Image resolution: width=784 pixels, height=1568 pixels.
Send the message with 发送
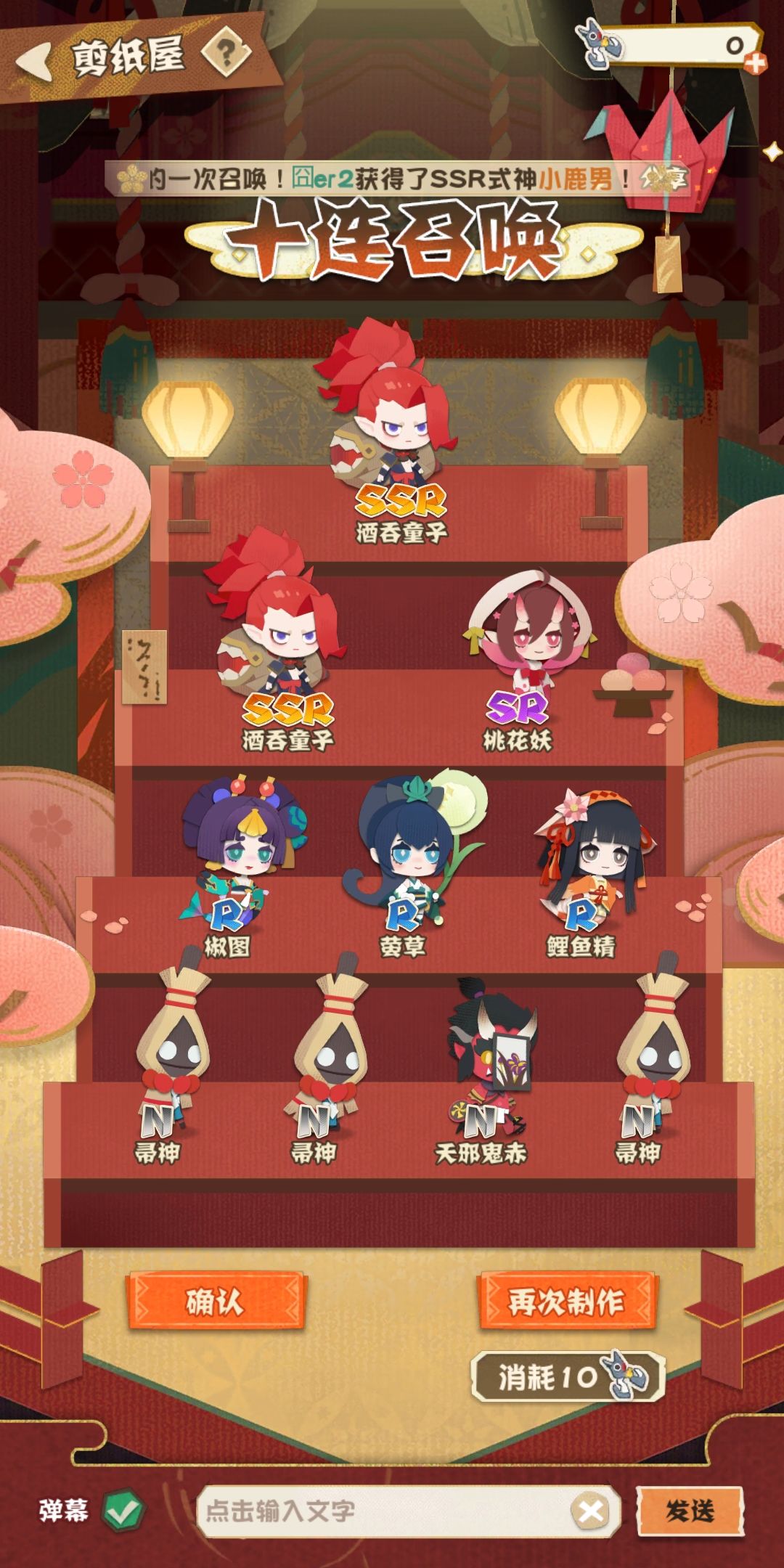point(690,1511)
